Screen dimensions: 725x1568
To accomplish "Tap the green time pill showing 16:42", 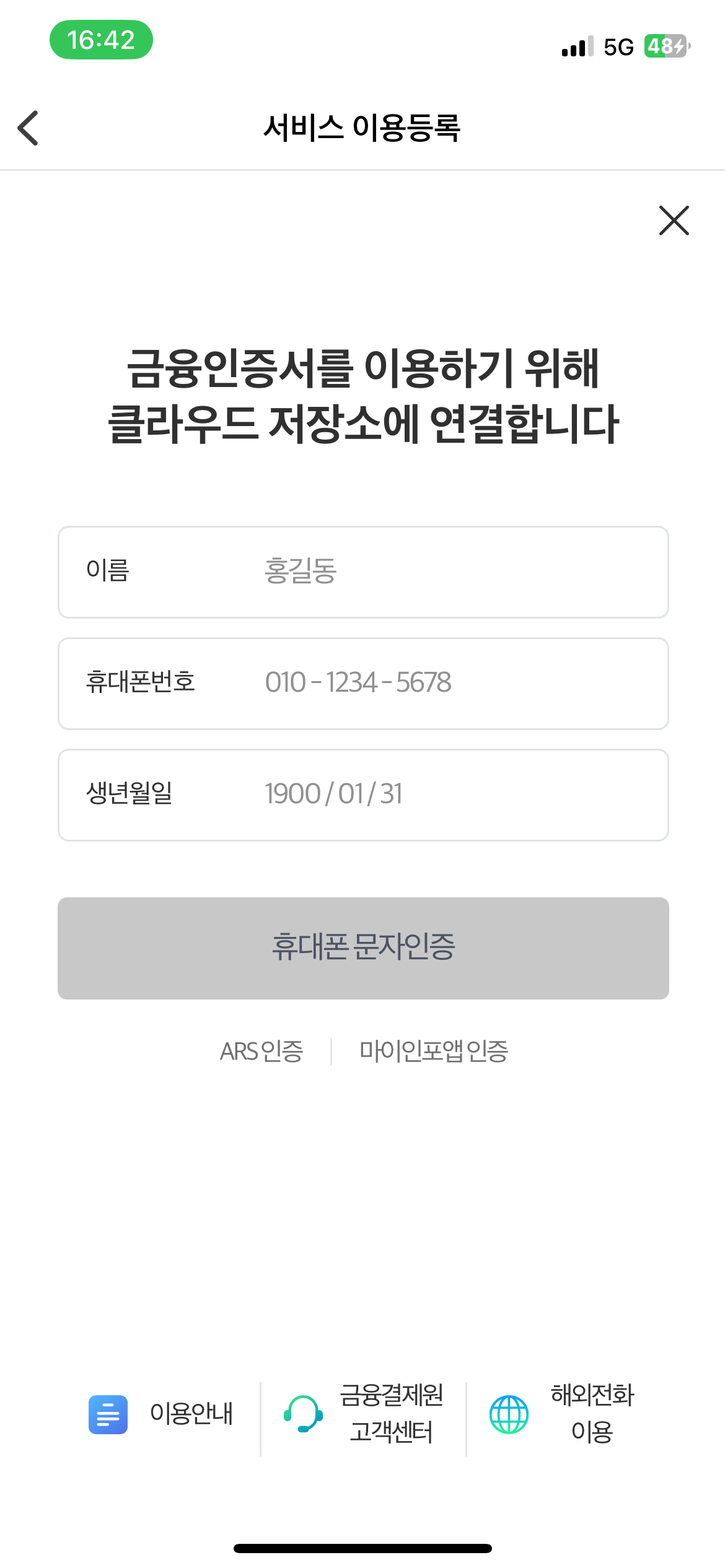I will (x=100, y=40).
